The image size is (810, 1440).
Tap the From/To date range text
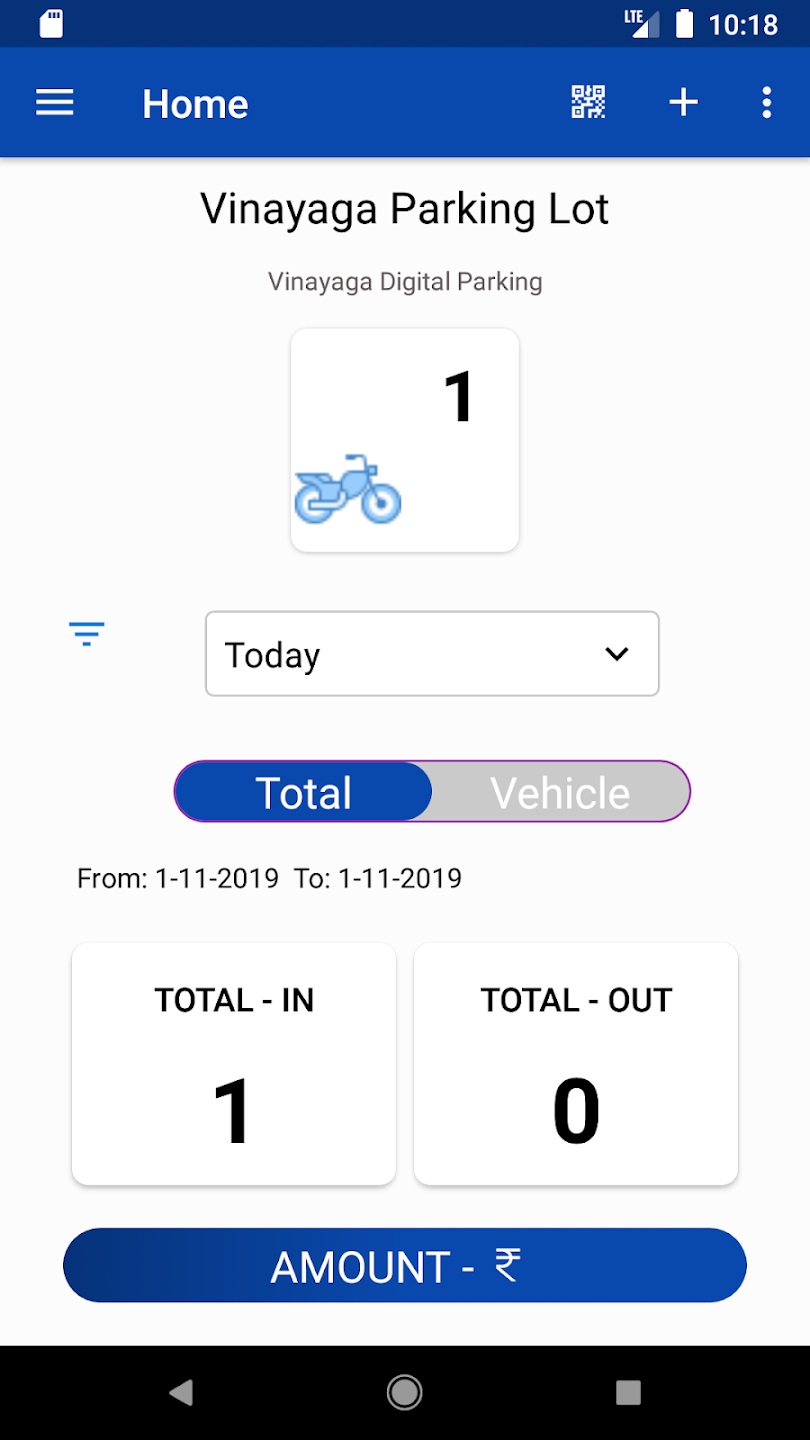(270, 878)
